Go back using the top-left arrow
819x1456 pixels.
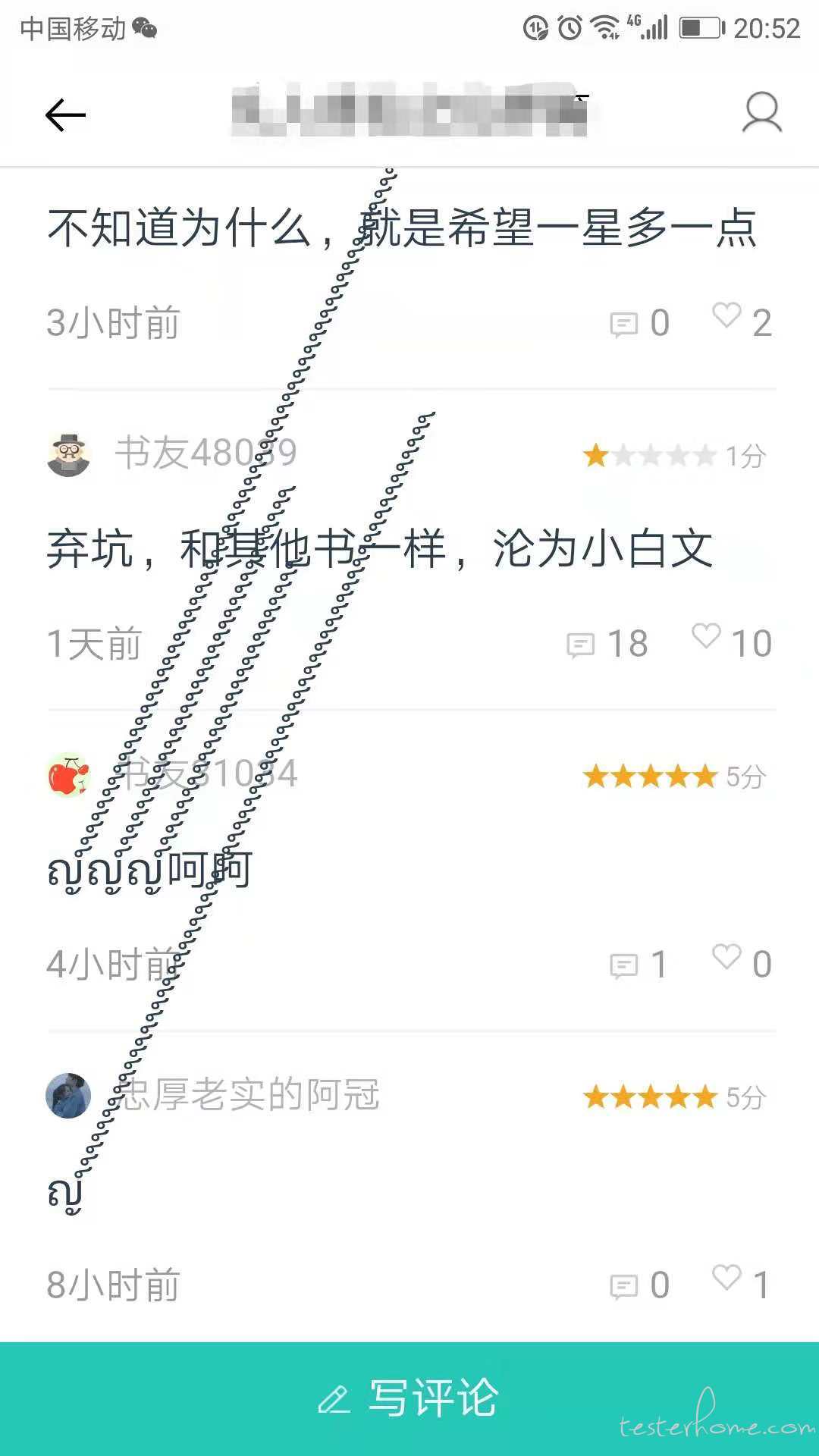(x=65, y=115)
